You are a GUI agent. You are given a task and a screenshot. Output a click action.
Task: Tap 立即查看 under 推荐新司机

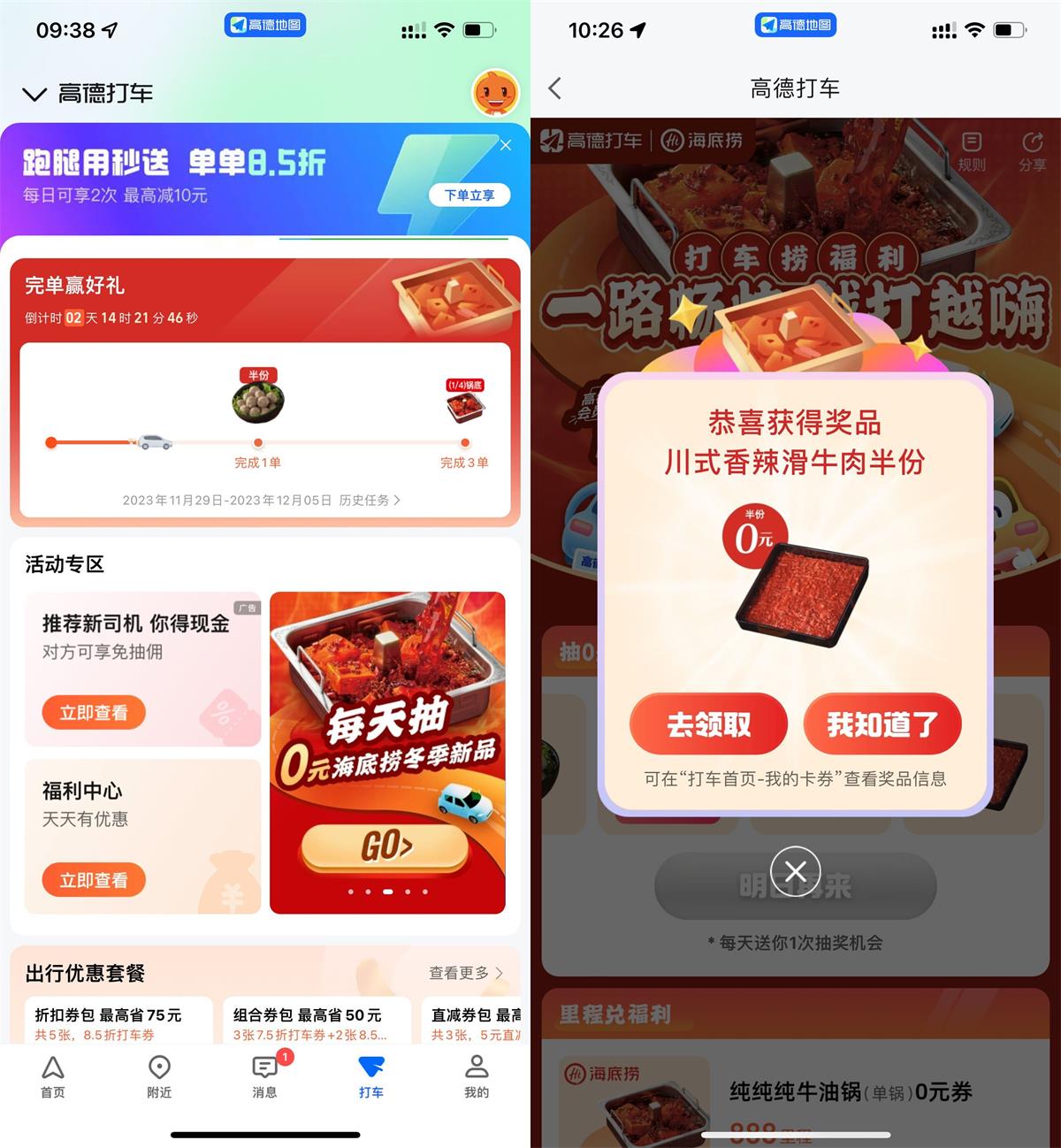click(94, 713)
